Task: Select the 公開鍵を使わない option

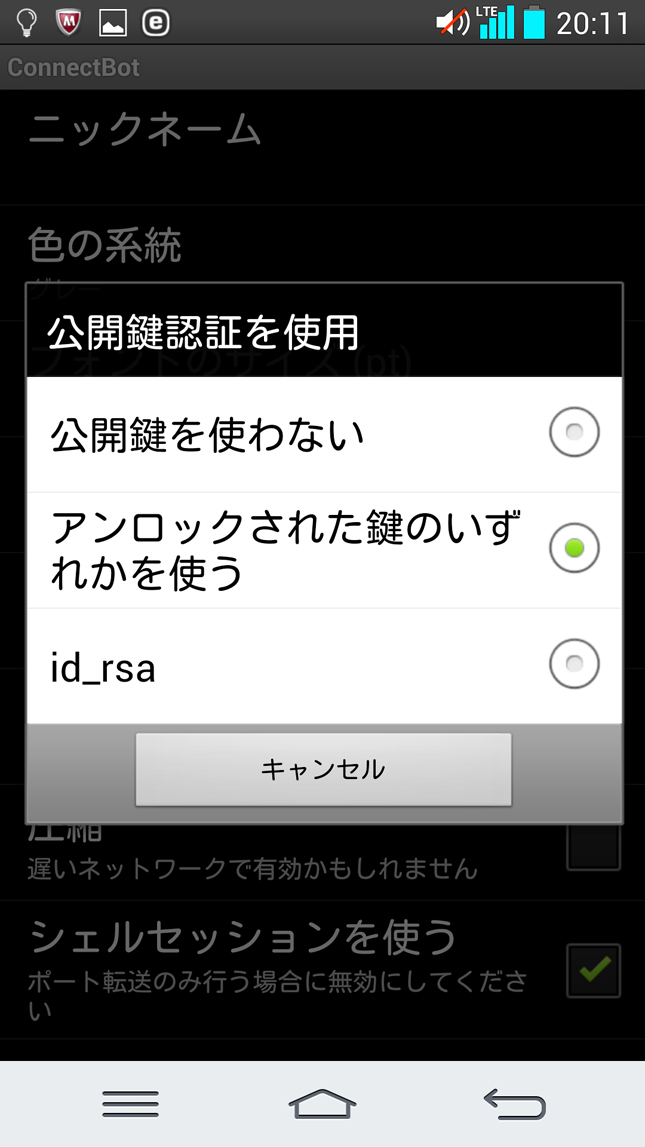Action: pyautogui.click(x=324, y=434)
